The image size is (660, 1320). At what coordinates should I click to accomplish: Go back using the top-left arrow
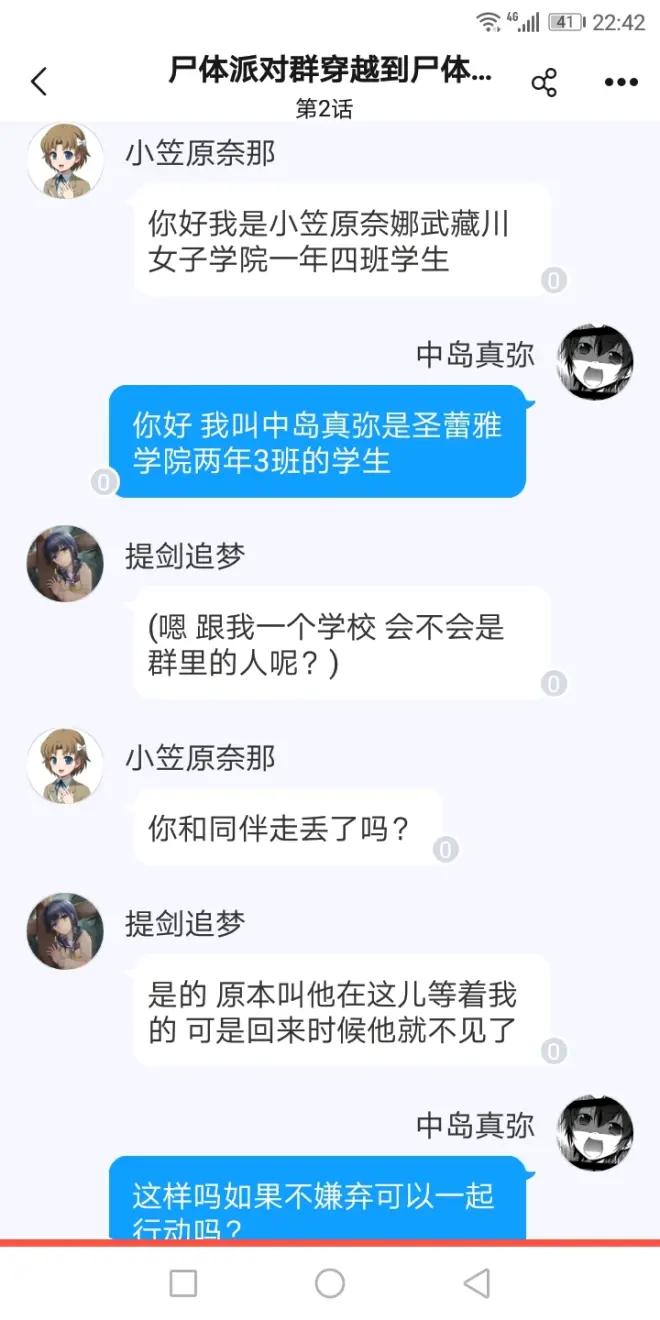coord(39,82)
